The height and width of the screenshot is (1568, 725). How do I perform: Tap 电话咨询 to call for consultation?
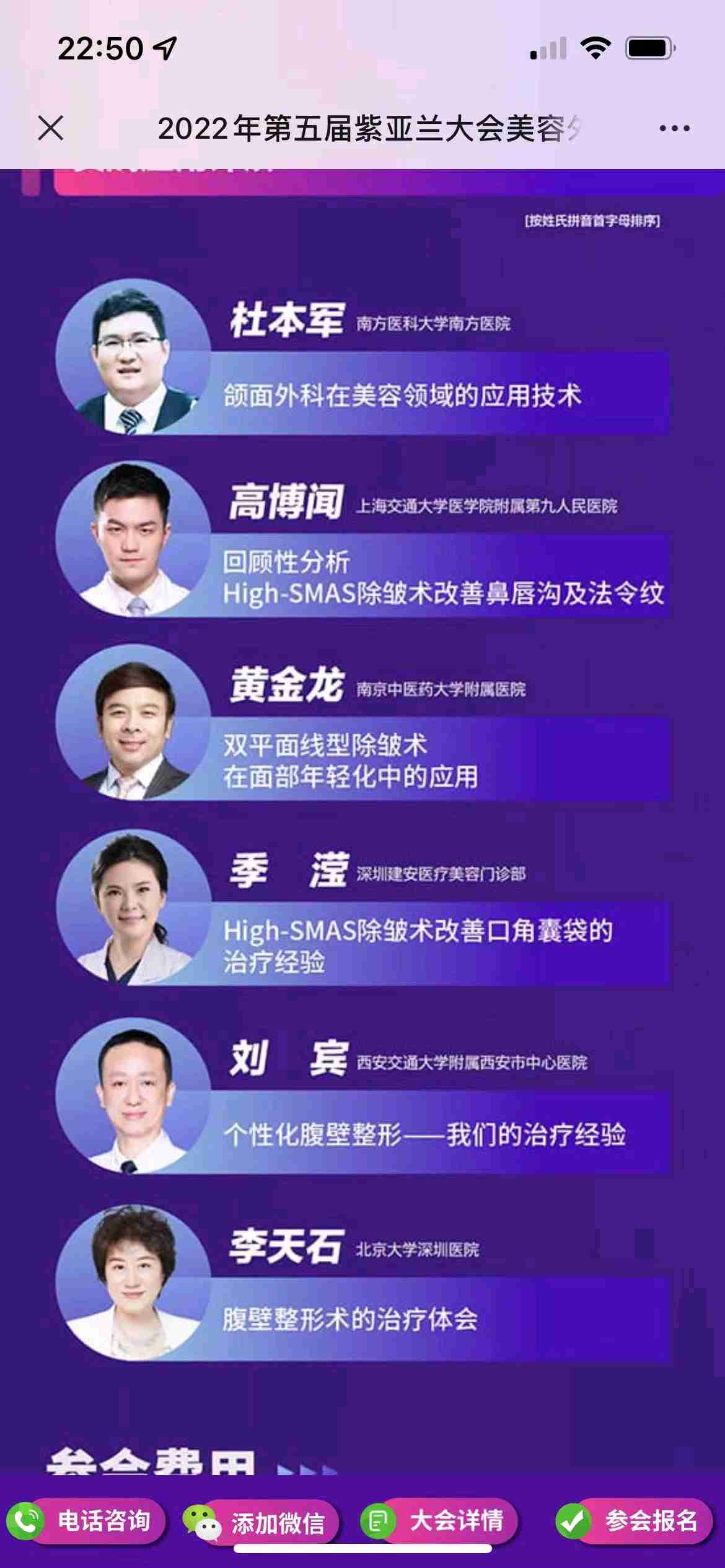(x=87, y=1520)
